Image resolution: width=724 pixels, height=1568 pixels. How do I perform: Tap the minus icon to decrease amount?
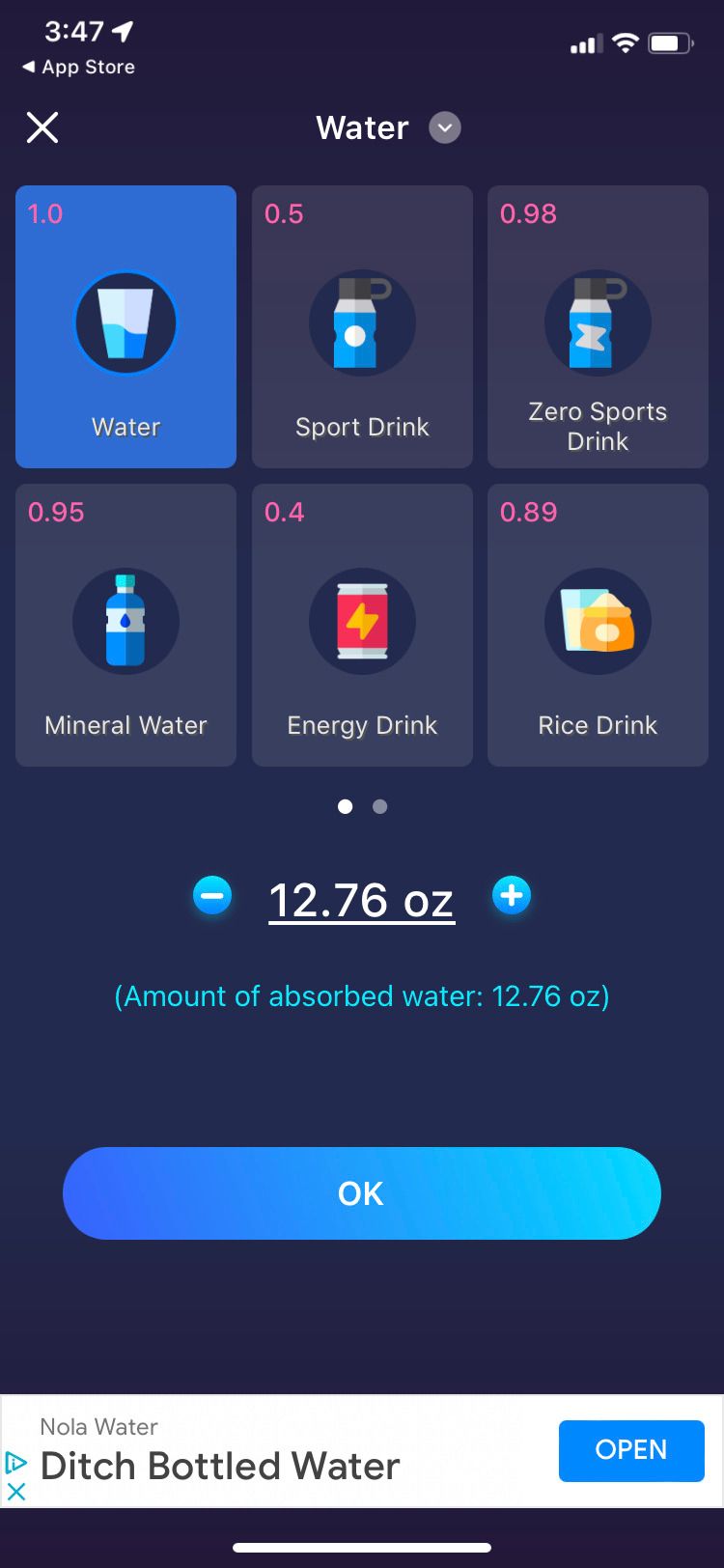pos(212,895)
